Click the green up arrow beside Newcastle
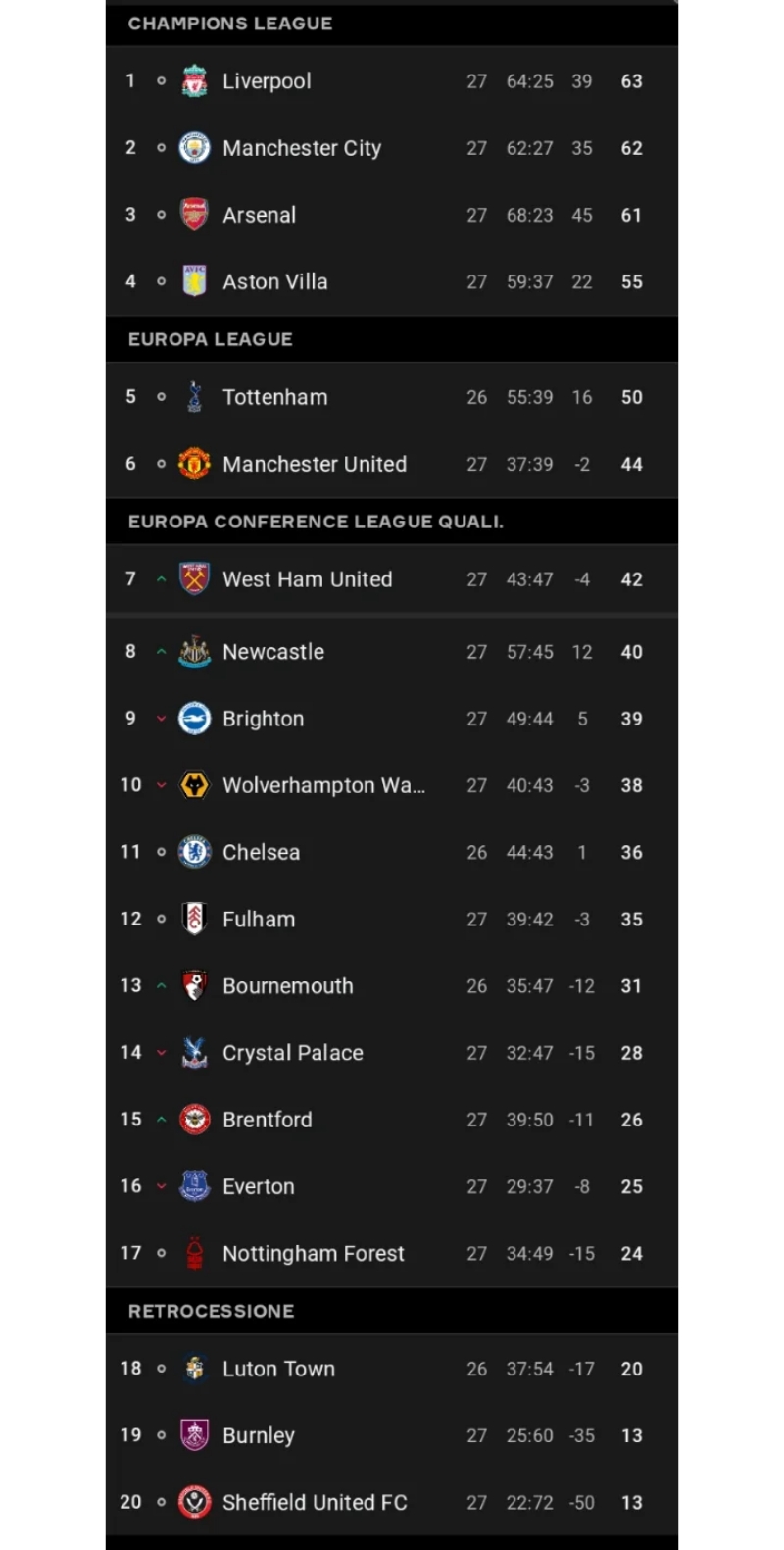The width and height of the screenshot is (784, 1550). [161, 652]
